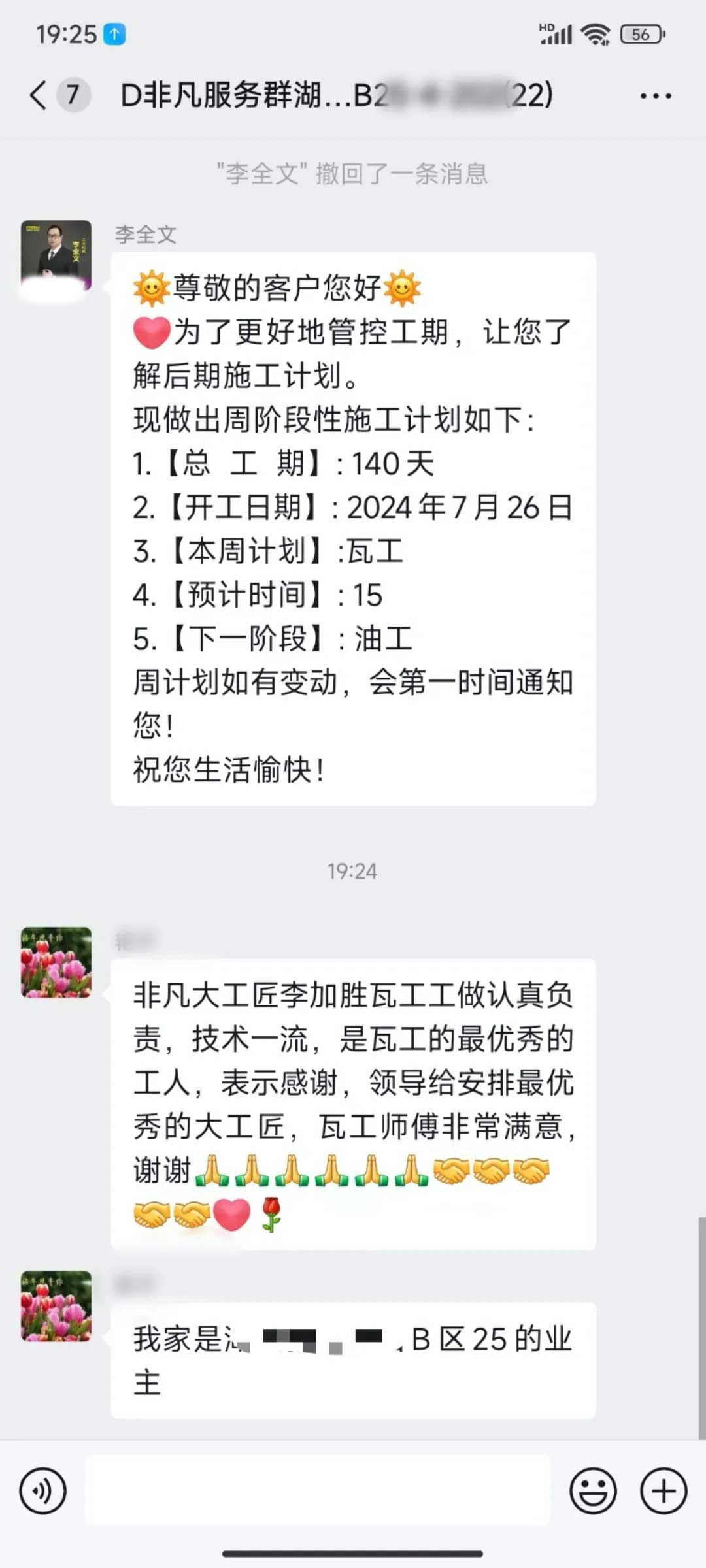The width and height of the screenshot is (706, 1568).
Task: Open the emoji sticker panel
Action: (593, 1490)
